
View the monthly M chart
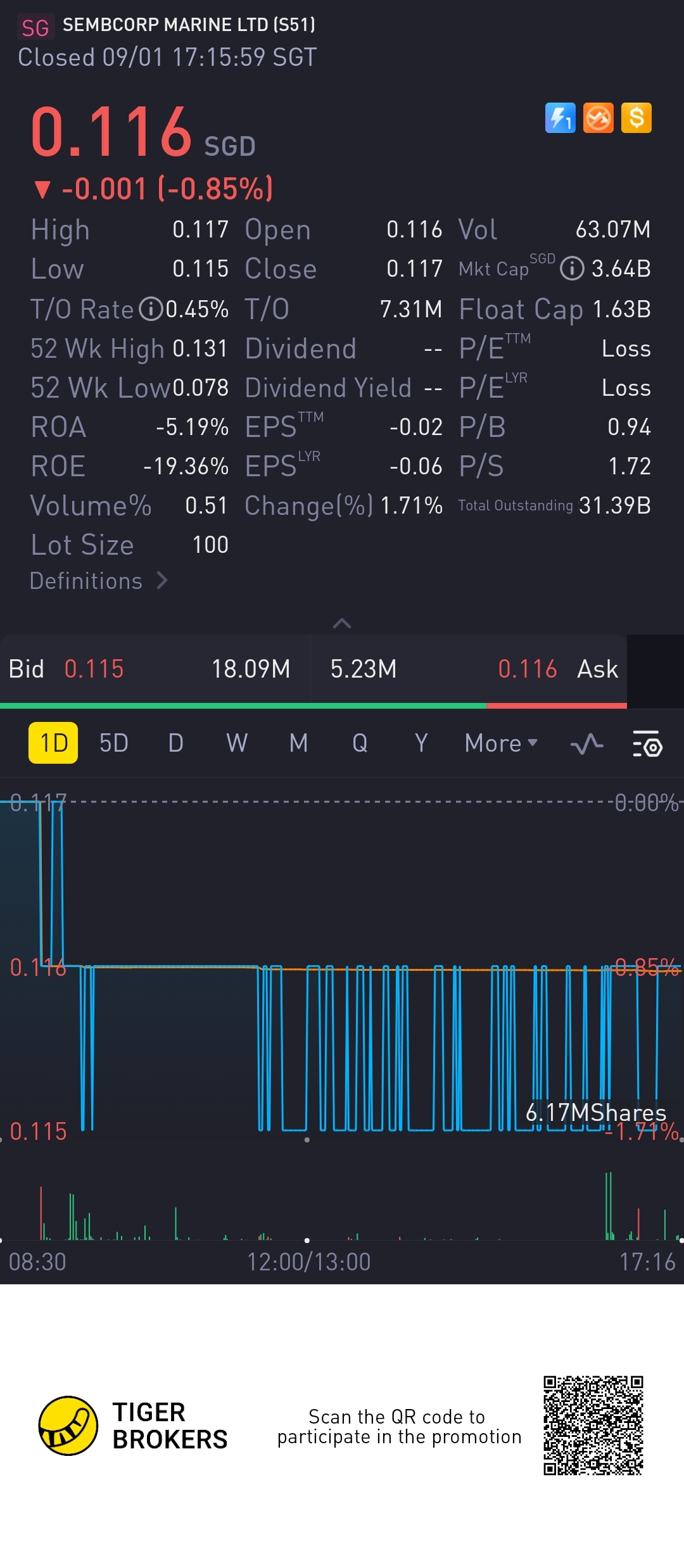(x=298, y=743)
